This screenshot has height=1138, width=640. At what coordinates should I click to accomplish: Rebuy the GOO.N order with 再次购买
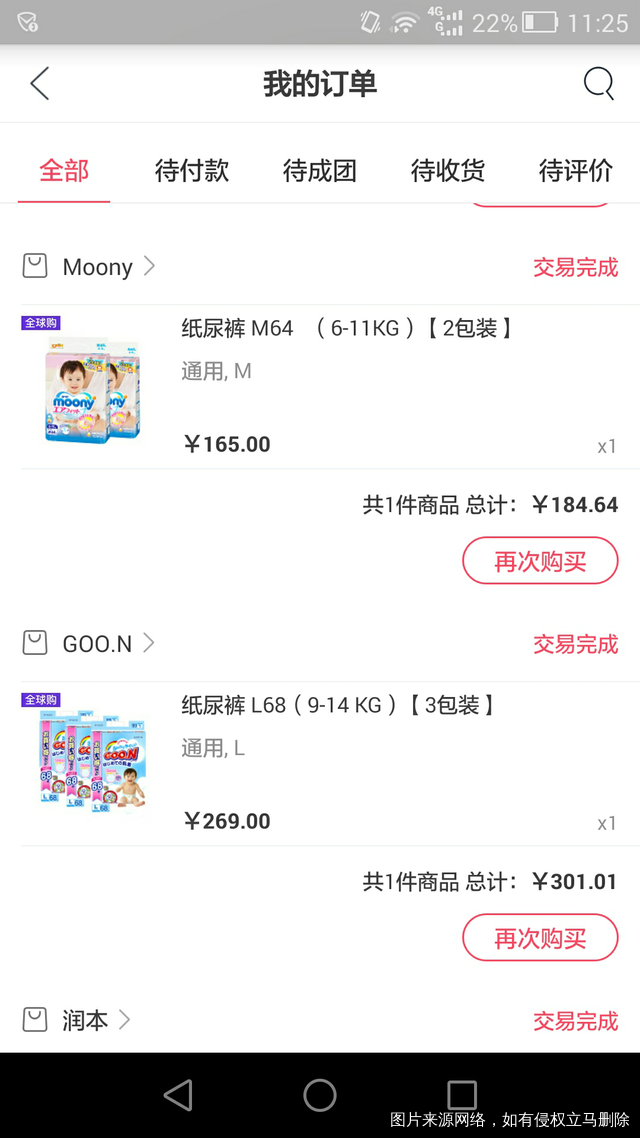(540, 938)
